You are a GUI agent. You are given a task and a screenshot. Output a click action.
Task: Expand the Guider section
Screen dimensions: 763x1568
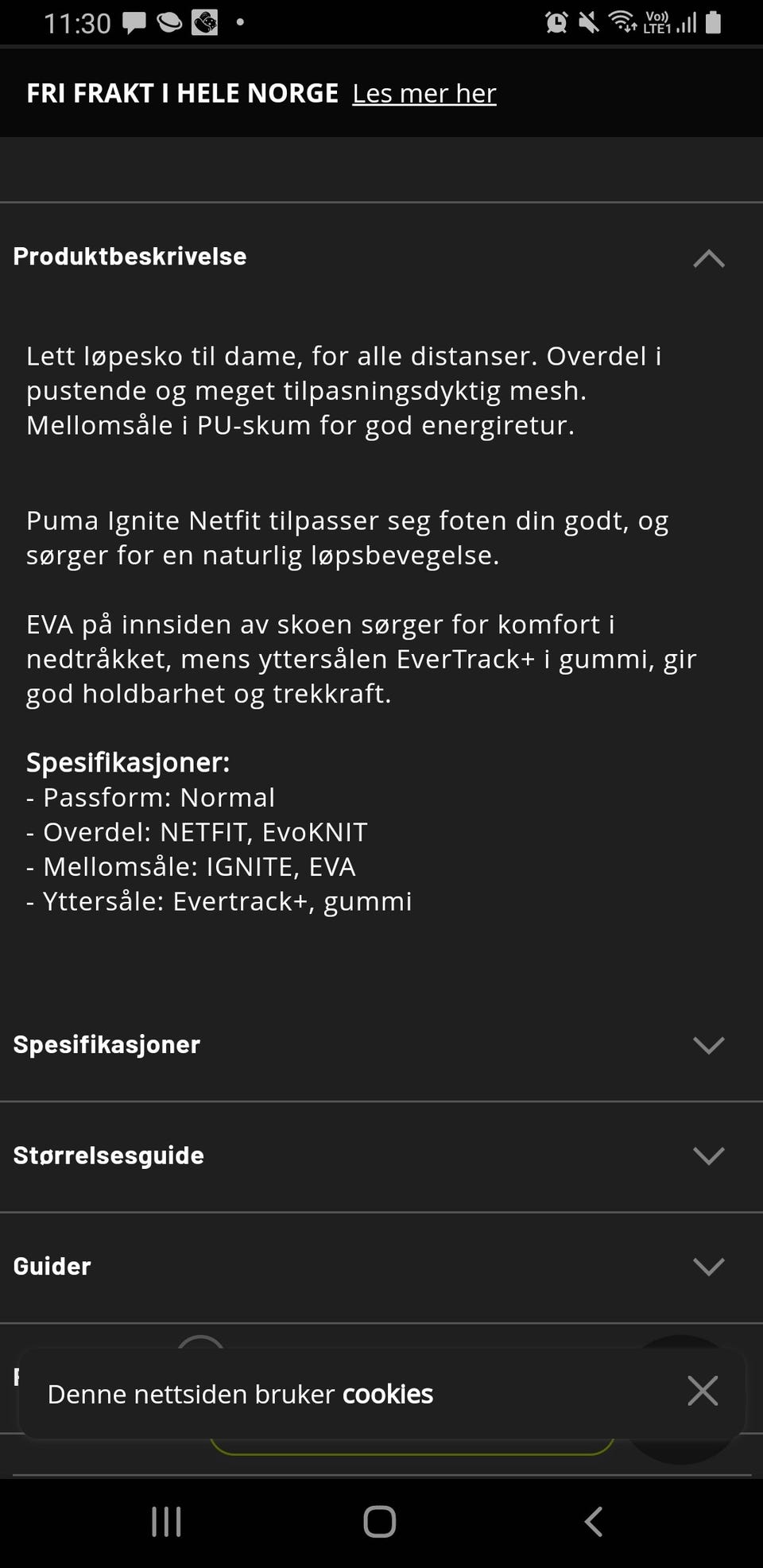[x=708, y=1265]
